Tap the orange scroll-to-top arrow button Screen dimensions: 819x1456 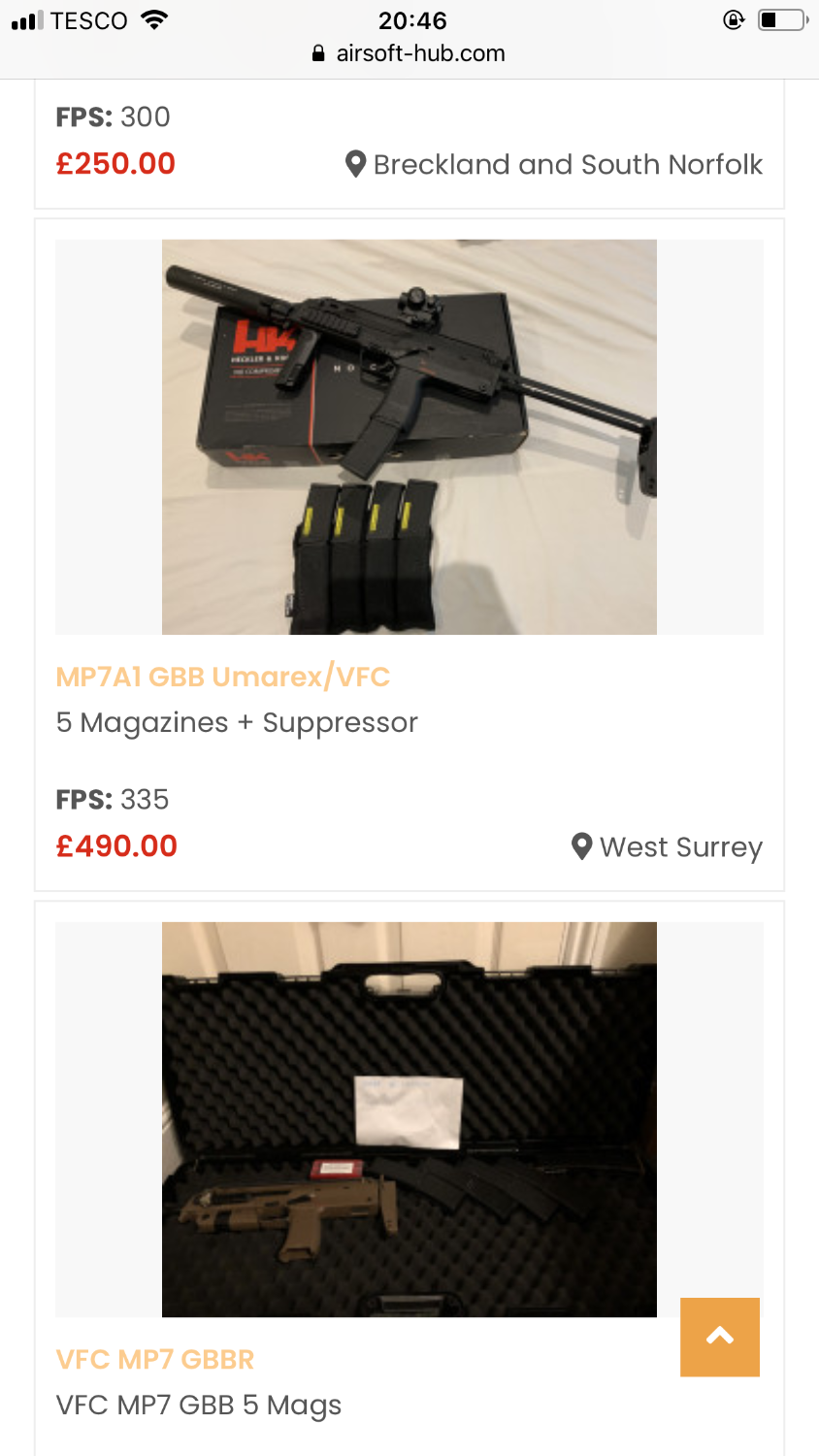(719, 1337)
